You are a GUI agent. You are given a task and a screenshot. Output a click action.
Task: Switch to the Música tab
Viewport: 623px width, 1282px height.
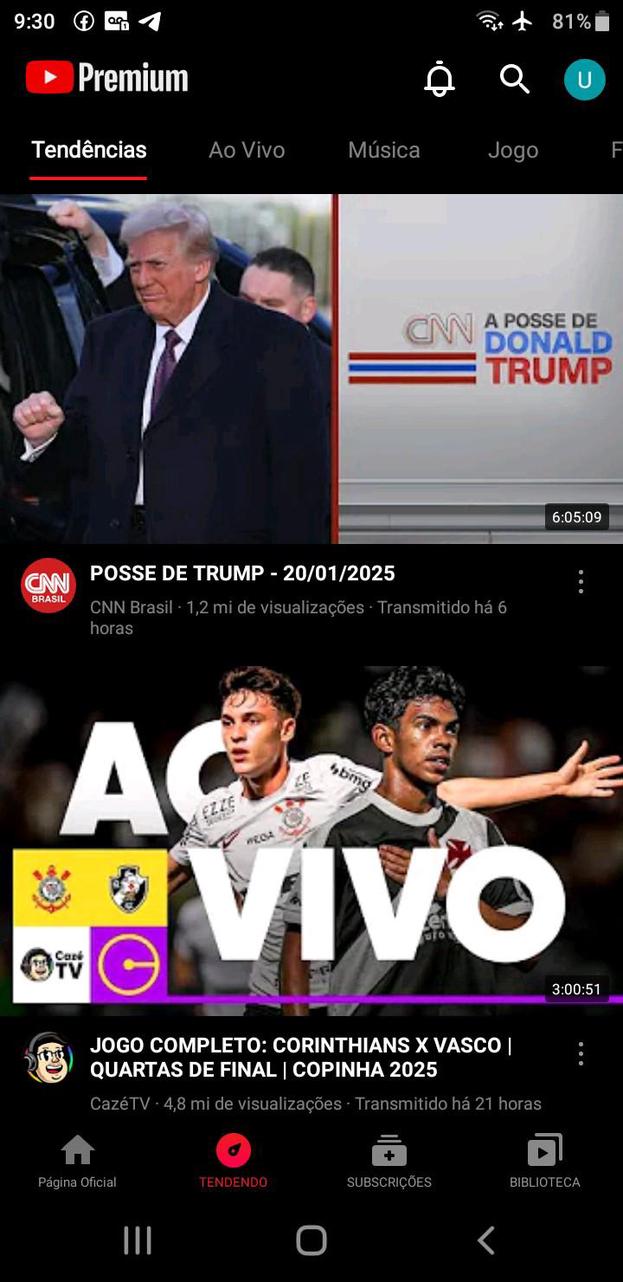point(384,150)
